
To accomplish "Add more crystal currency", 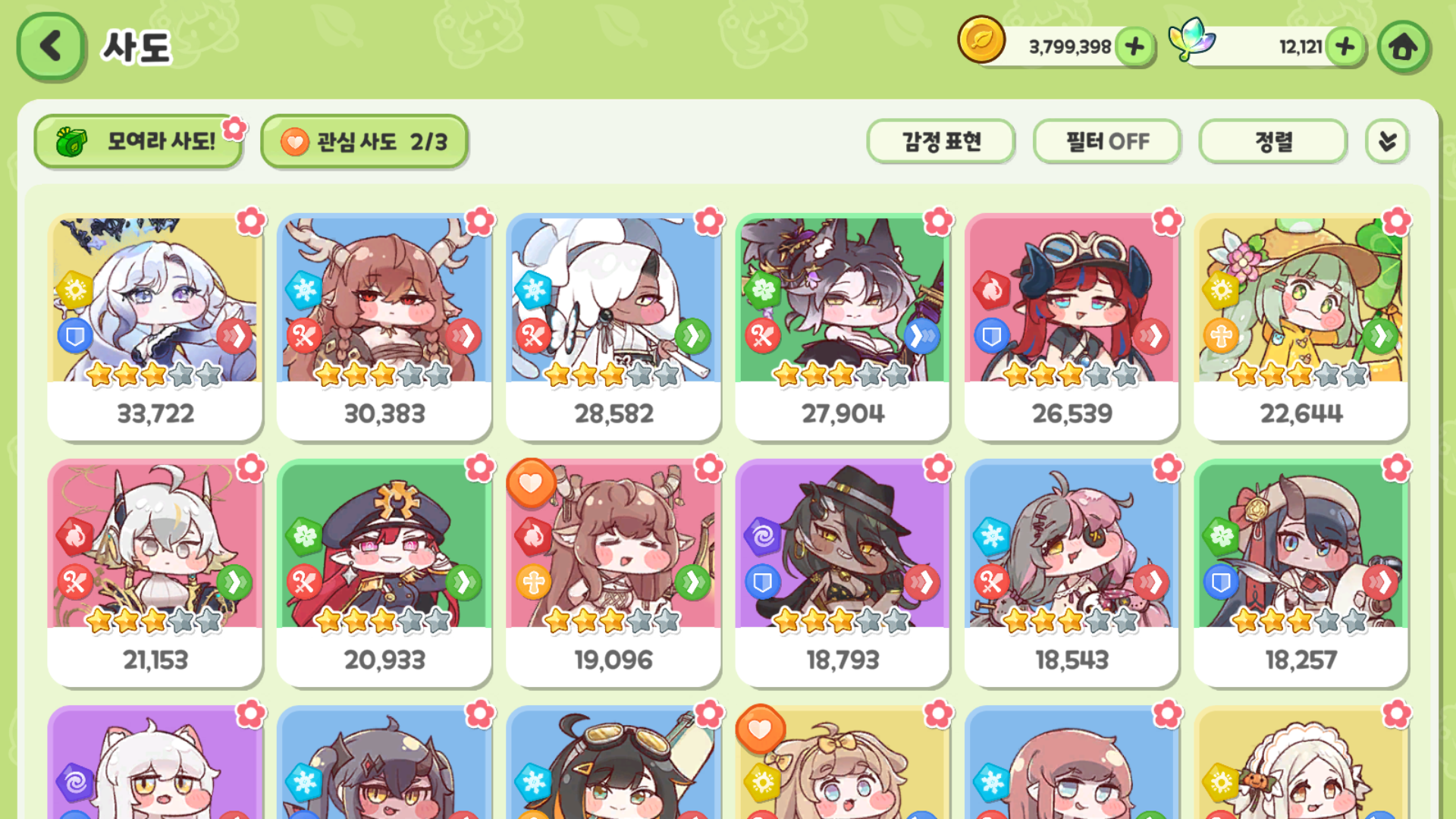I will tap(1345, 47).
